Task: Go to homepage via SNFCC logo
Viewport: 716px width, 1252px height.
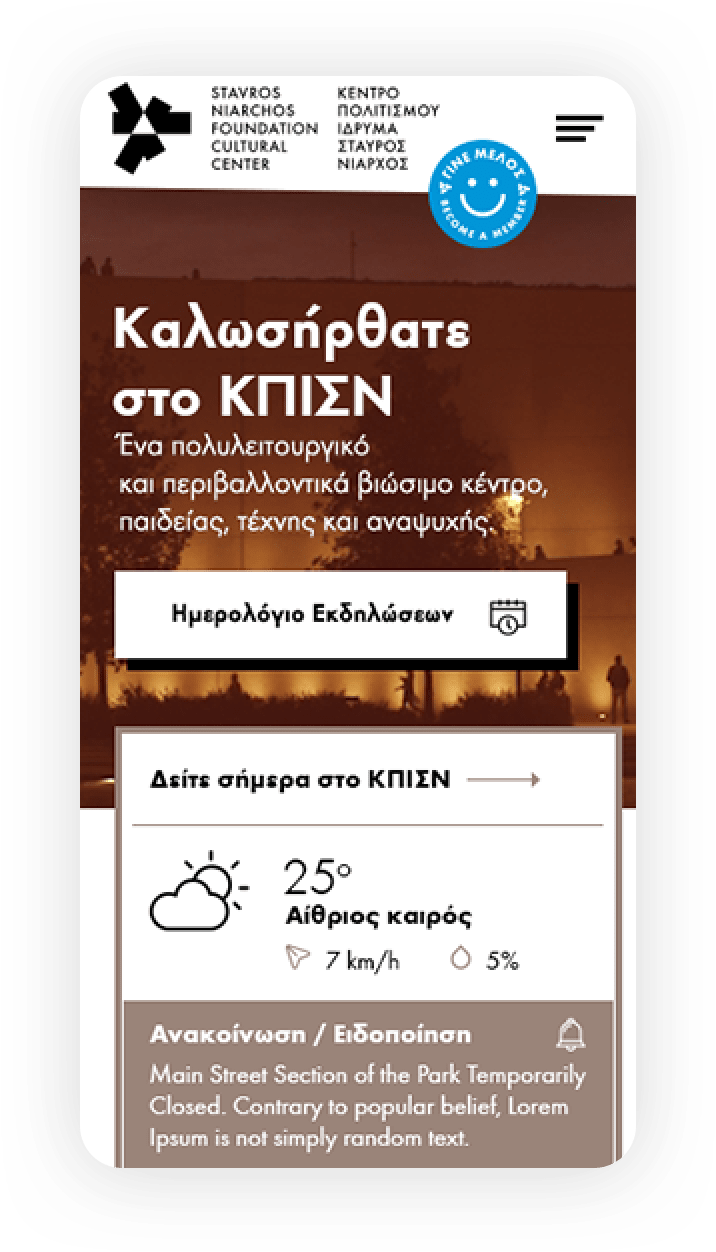Action: coord(150,127)
